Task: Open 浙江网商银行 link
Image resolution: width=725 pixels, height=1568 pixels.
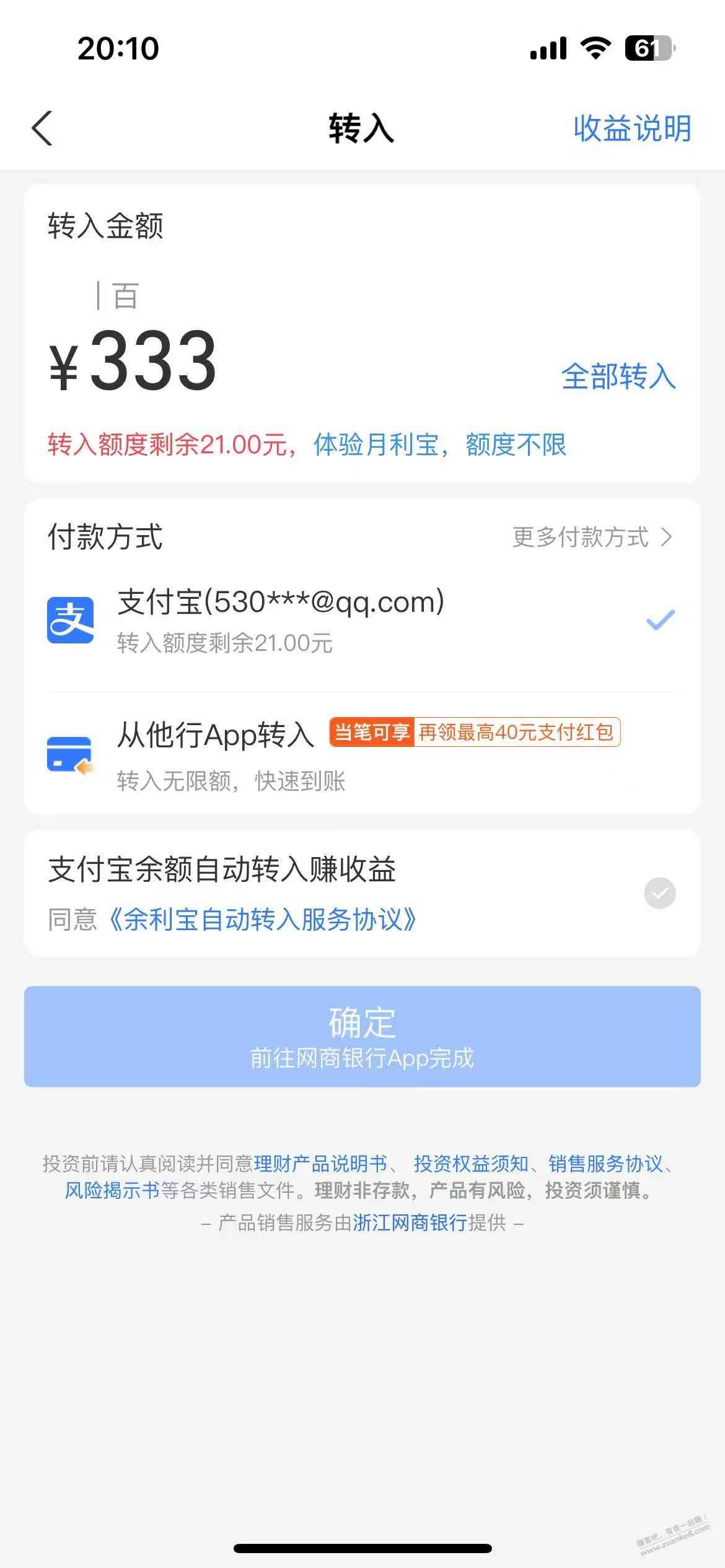Action: pos(410,1222)
